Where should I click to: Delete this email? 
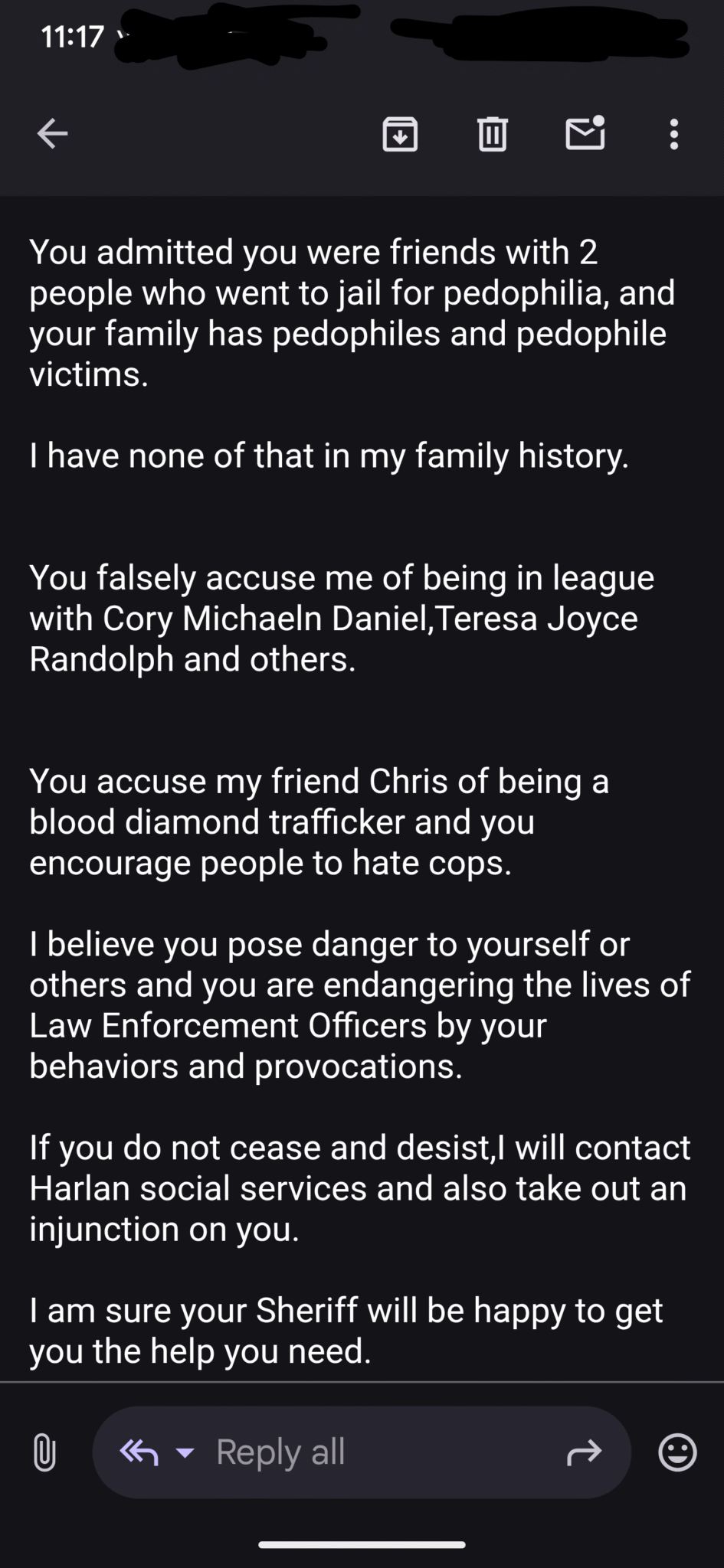point(492,134)
